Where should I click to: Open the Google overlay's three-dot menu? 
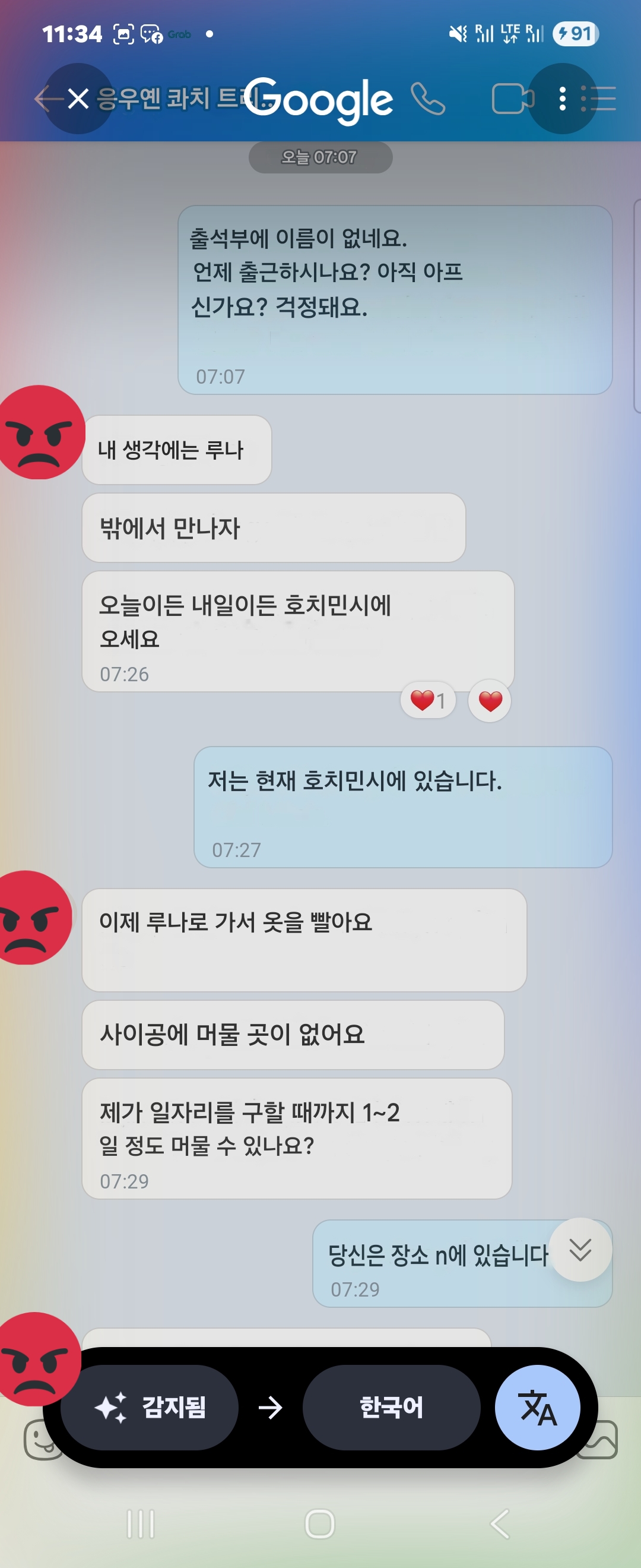[563, 98]
